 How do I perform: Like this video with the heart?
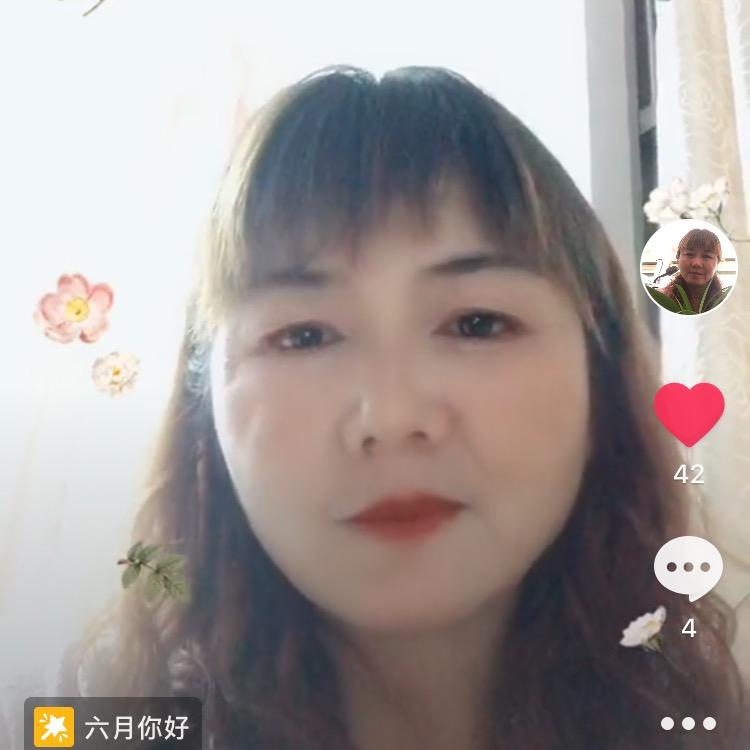pos(689,414)
